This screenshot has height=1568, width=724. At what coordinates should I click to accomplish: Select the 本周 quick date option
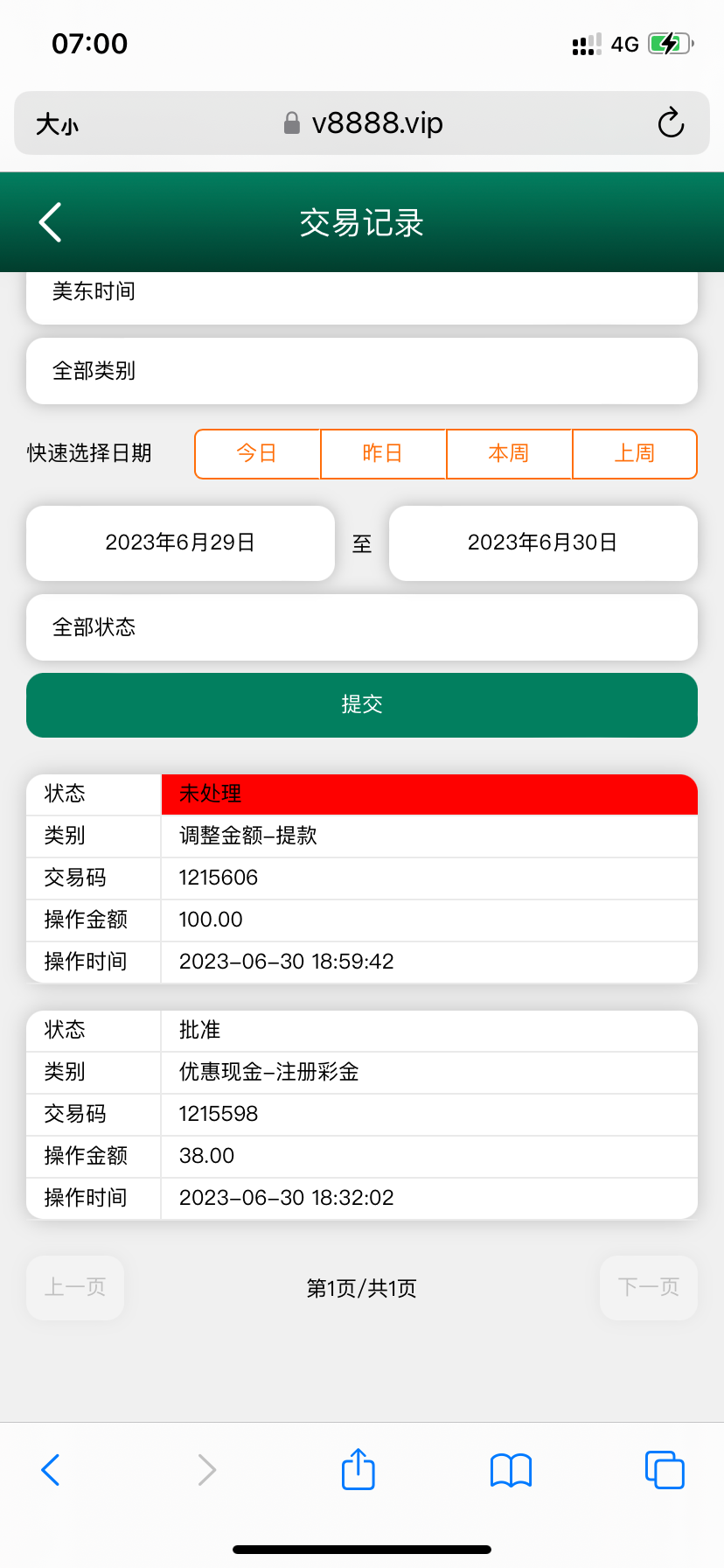pos(508,453)
